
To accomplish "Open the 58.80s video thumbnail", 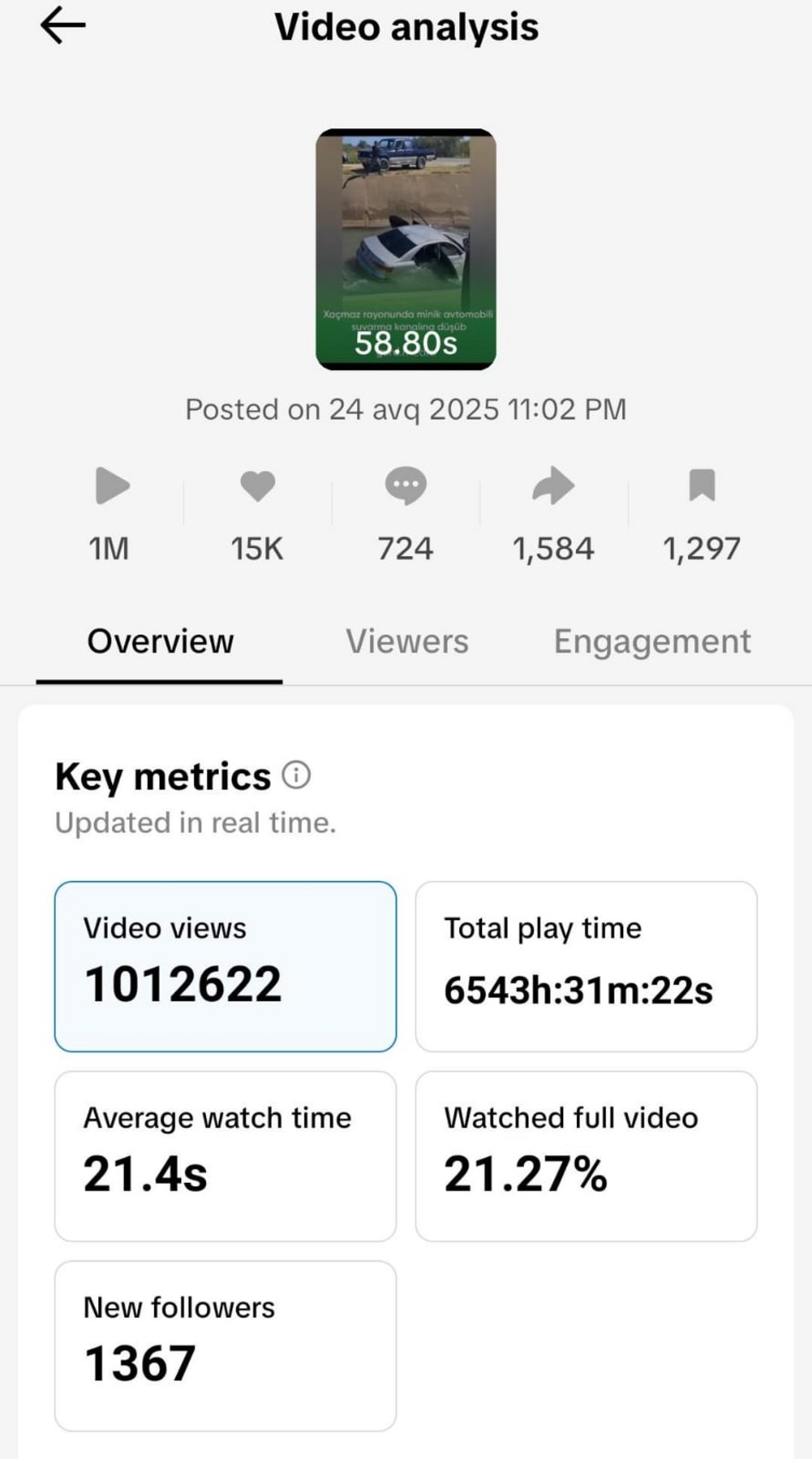I will coord(406,249).
